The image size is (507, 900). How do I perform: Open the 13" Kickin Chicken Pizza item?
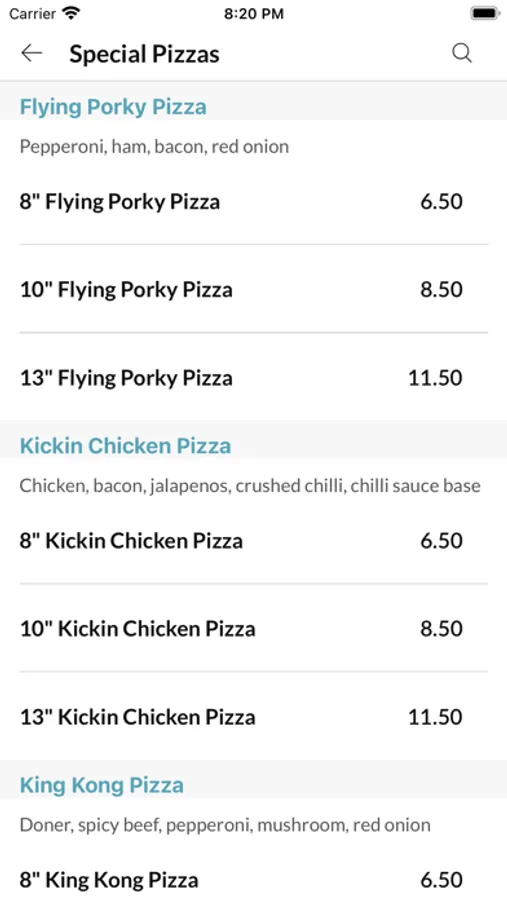coord(253,716)
